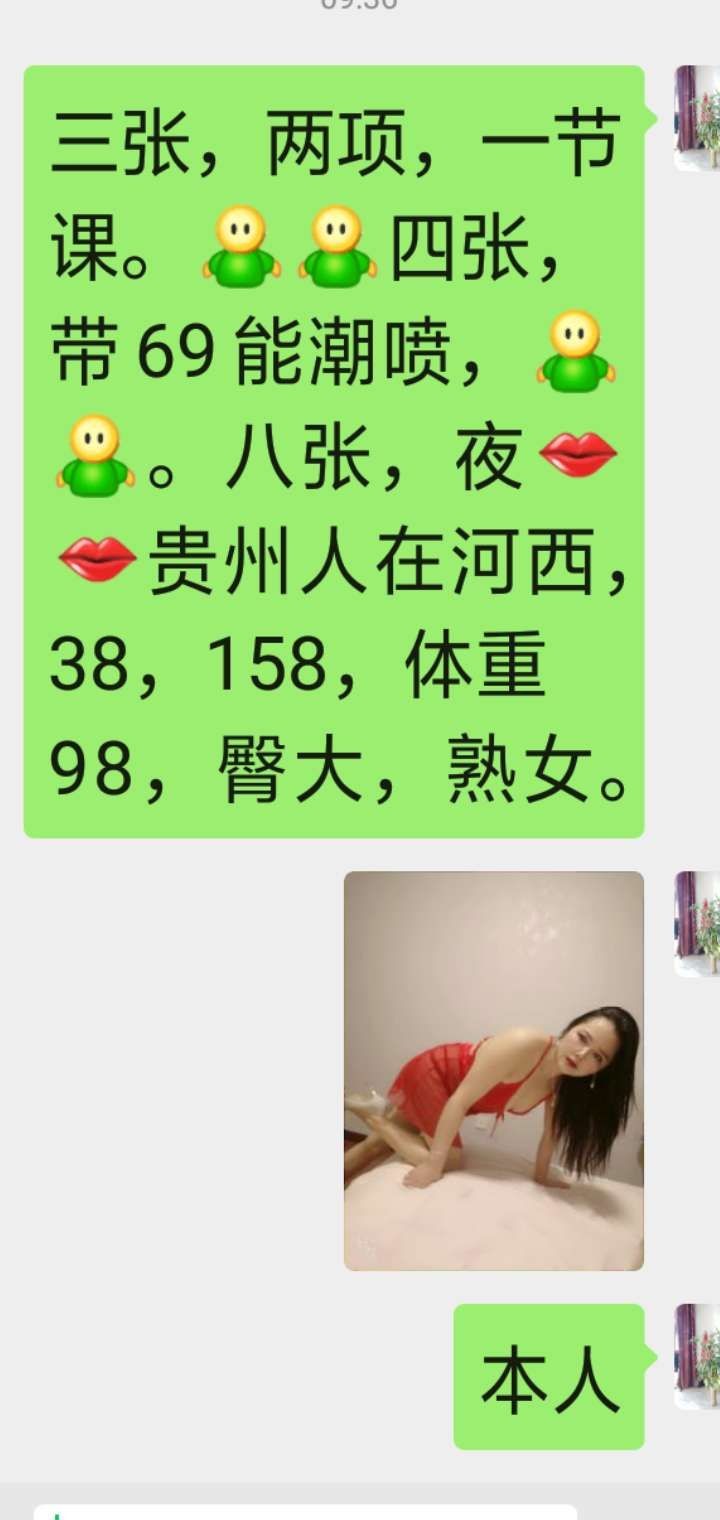The width and height of the screenshot is (720, 1520).
Task: View the profile from the avatar beside the long text message
Action: [x=698, y=118]
